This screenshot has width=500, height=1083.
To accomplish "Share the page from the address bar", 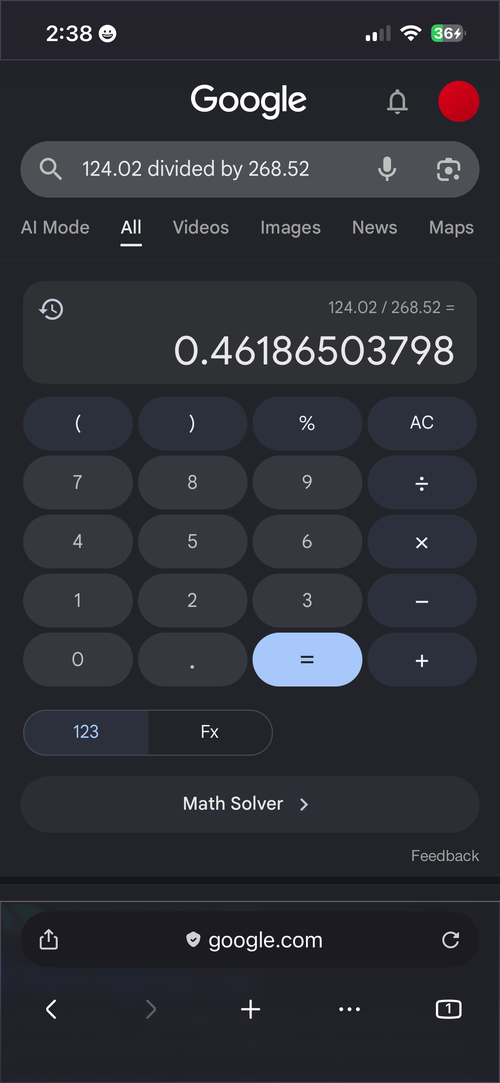I will click(49, 939).
